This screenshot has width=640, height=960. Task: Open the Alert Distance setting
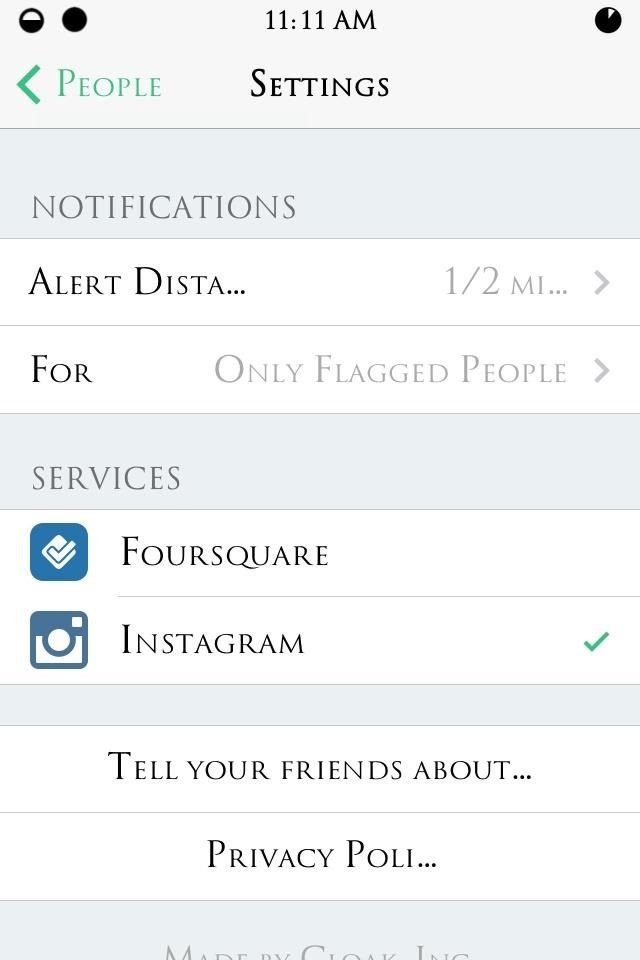tap(320, 282)
